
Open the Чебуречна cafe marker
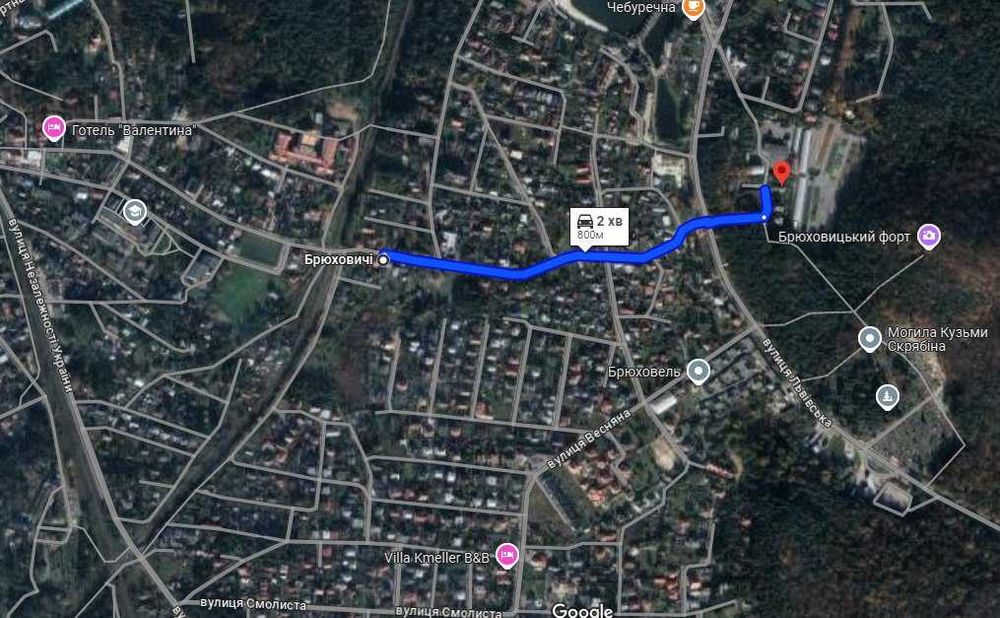pyautogui.click(x=692, y=7)
